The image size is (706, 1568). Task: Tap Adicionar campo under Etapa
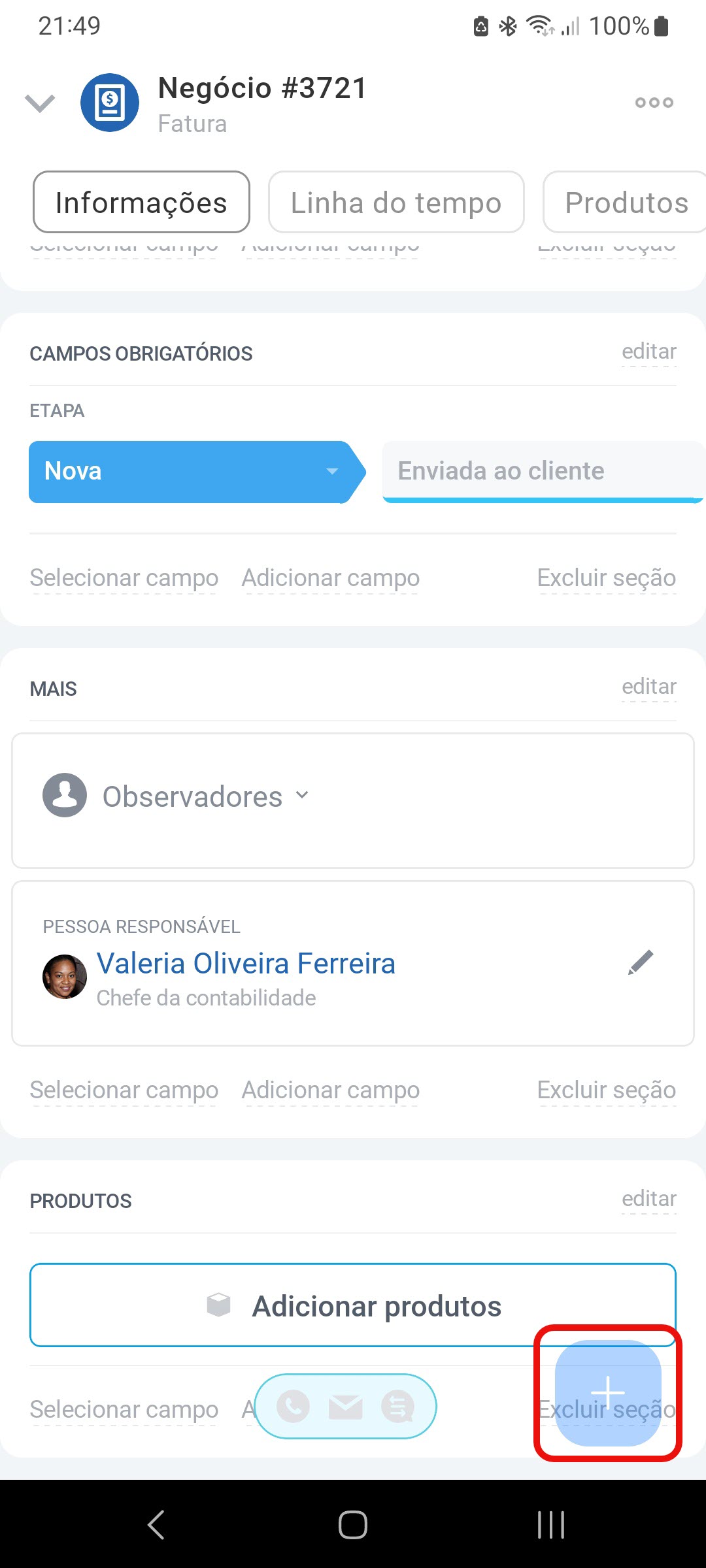click(x=331, y=578)
